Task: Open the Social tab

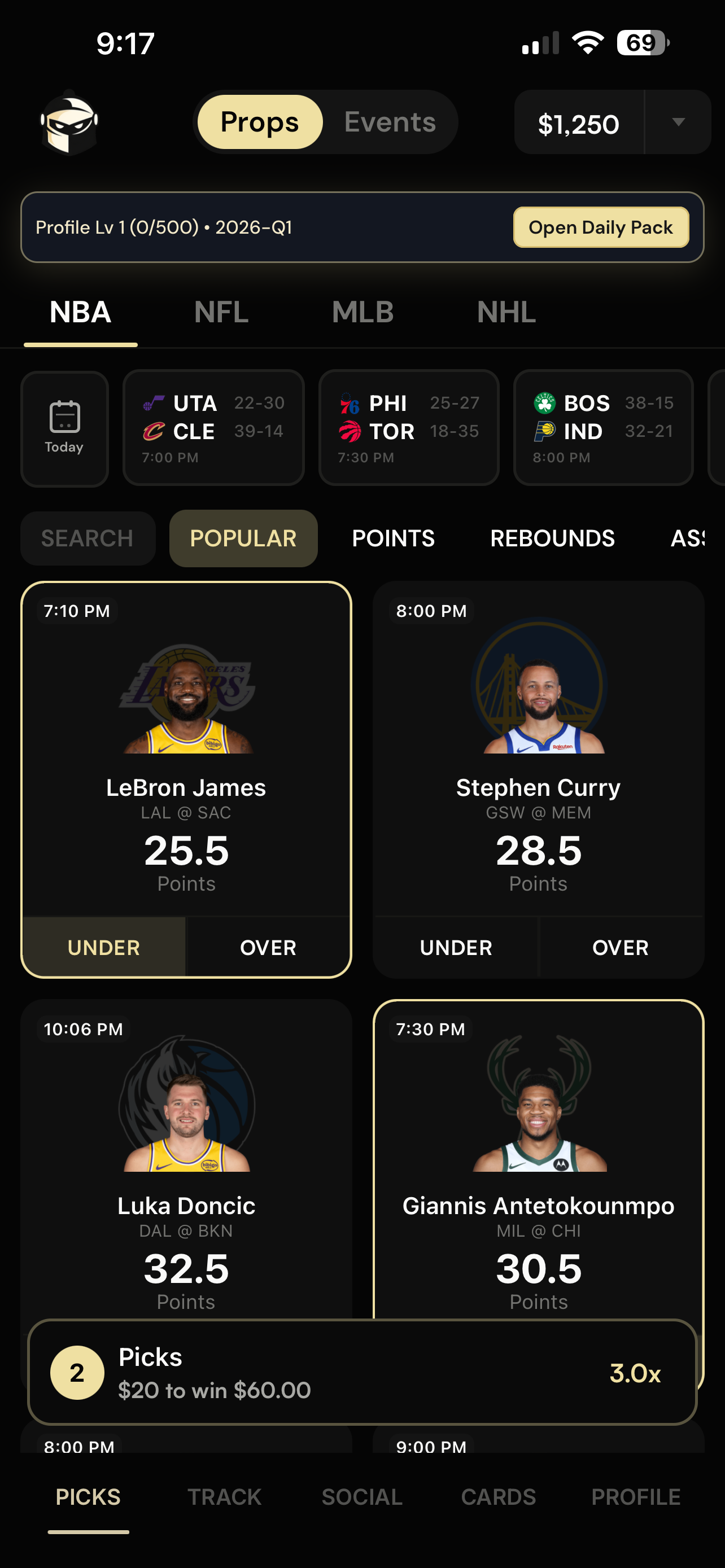Action: 362,1497
